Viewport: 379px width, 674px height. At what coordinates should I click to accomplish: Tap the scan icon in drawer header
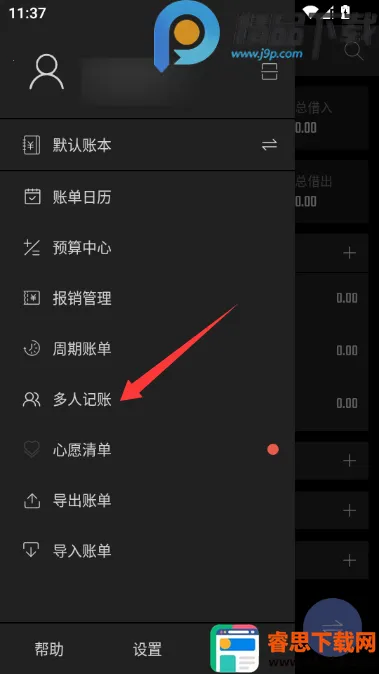tap(270, 71)
